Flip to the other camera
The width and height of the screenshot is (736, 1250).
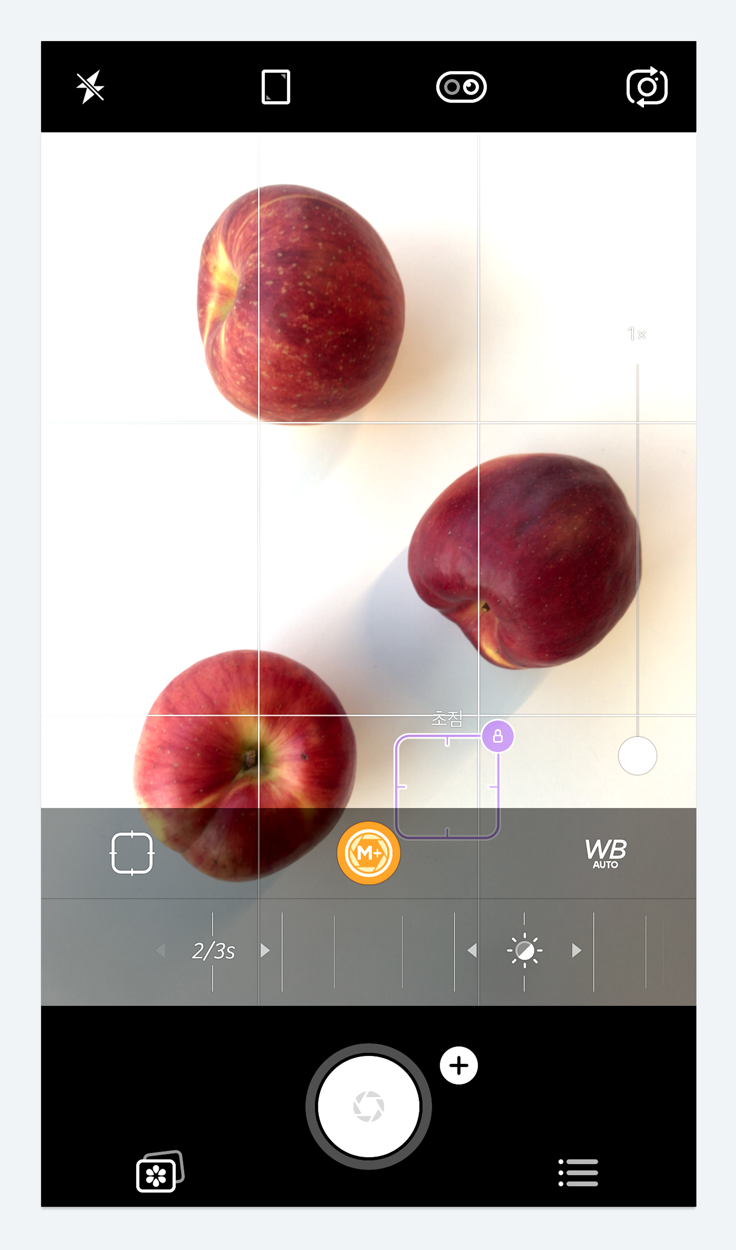(646, 88)
